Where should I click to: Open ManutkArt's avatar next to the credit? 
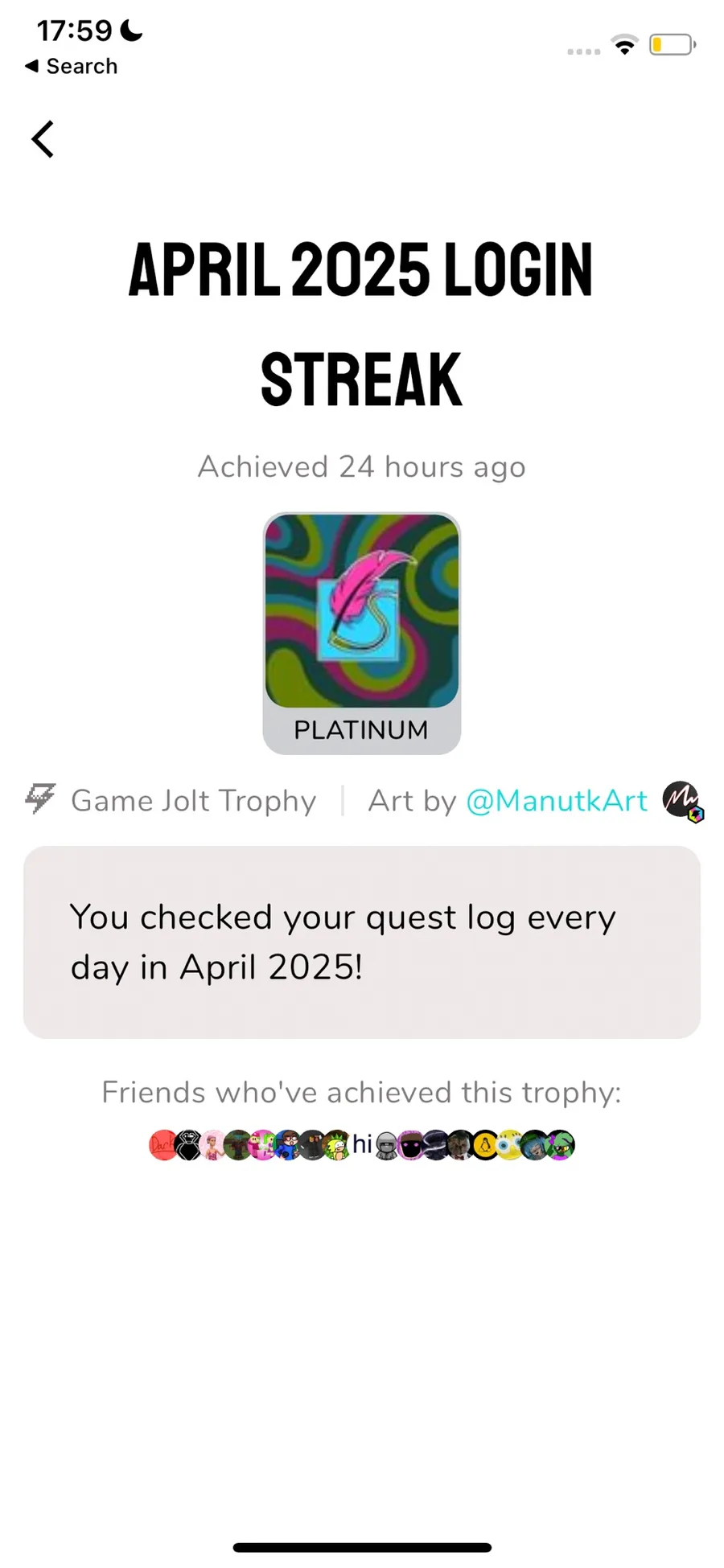click(x=681, y=800)
